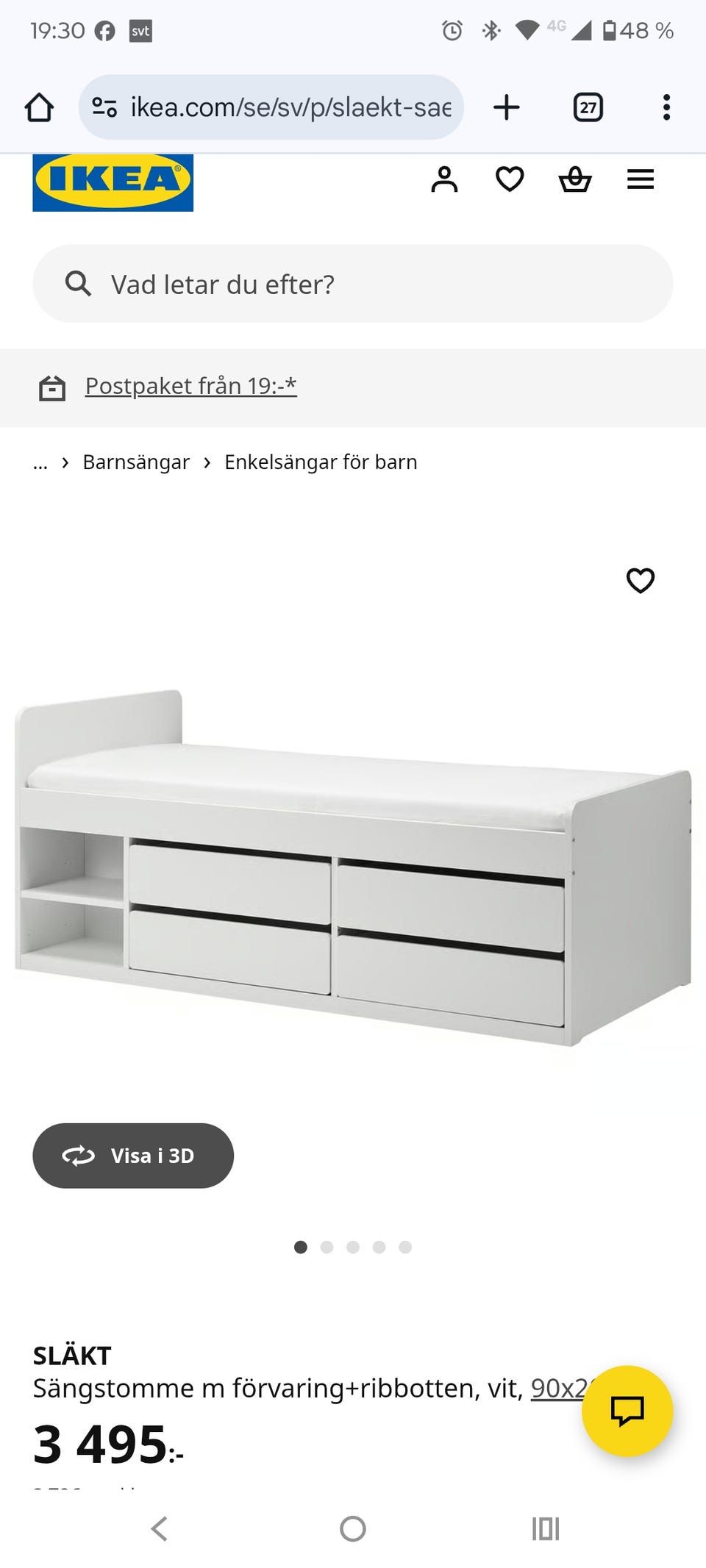
Task: Open the browser three-dot menu
Action: [666, 107]
